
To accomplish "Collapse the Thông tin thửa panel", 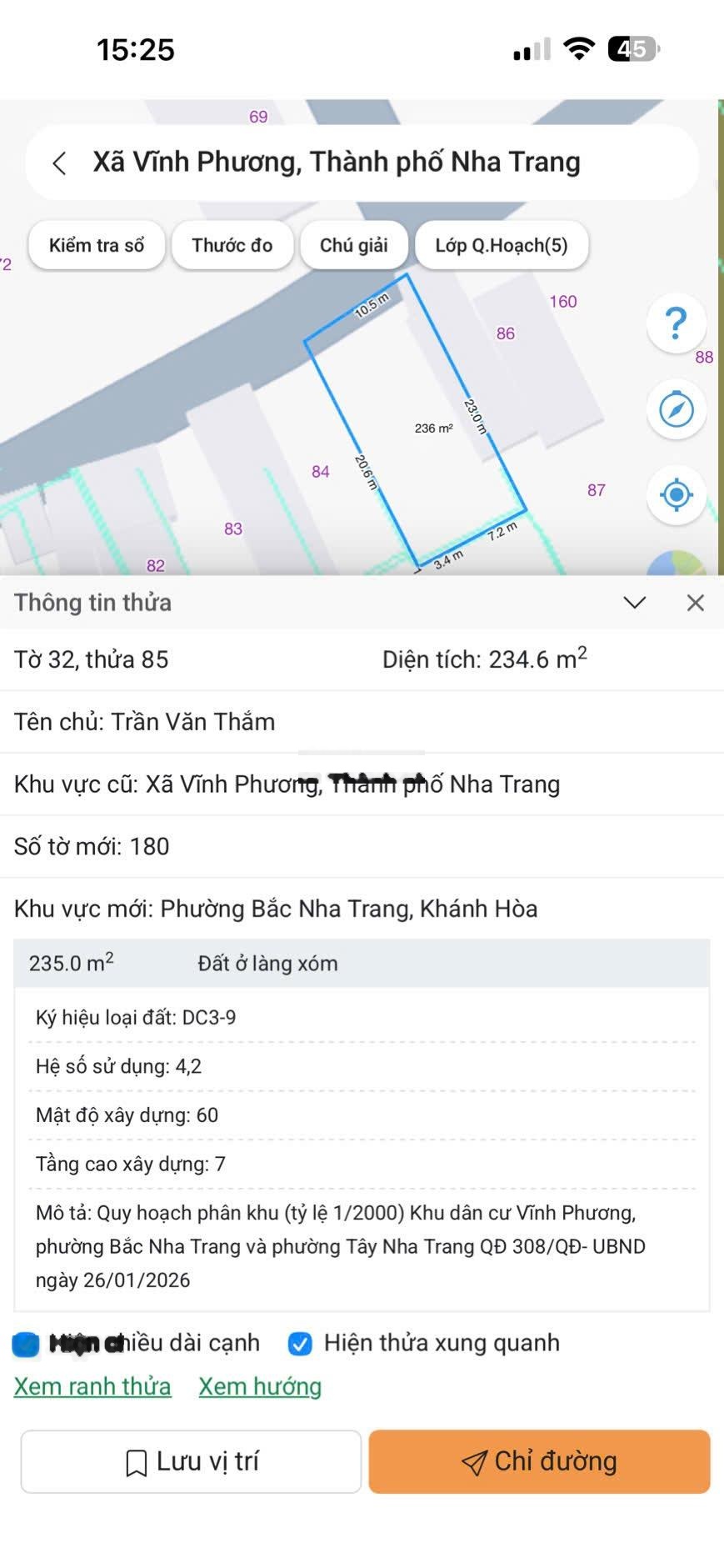I will click(635, 603).
